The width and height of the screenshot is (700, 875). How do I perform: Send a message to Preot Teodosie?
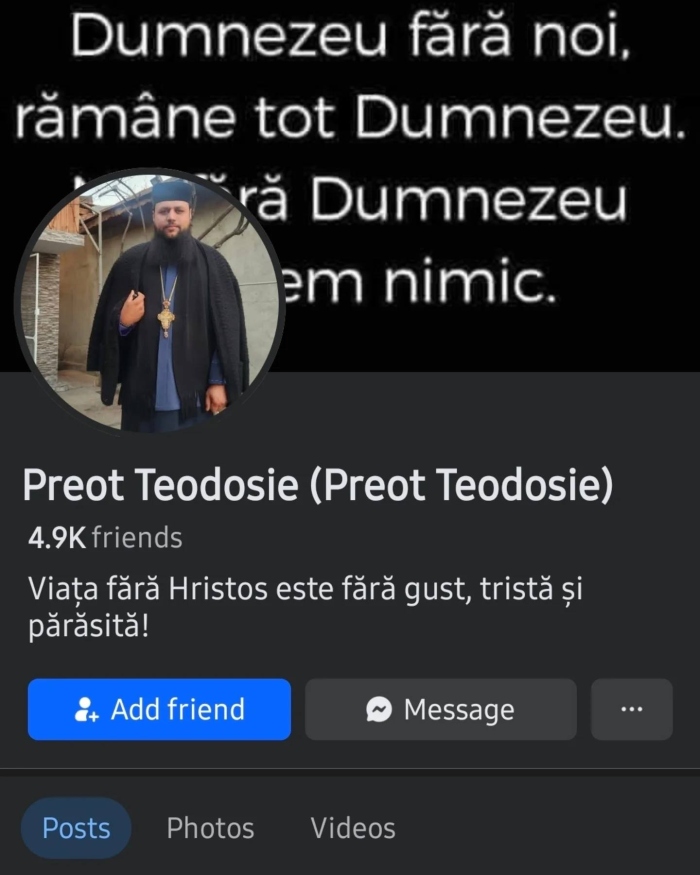point(440,709)
